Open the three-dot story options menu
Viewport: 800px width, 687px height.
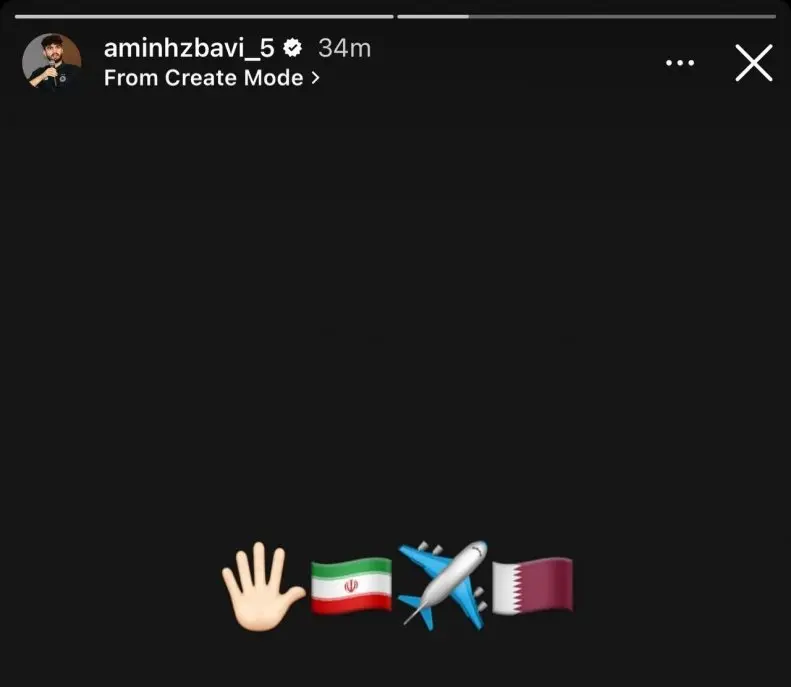click(680, 63)
